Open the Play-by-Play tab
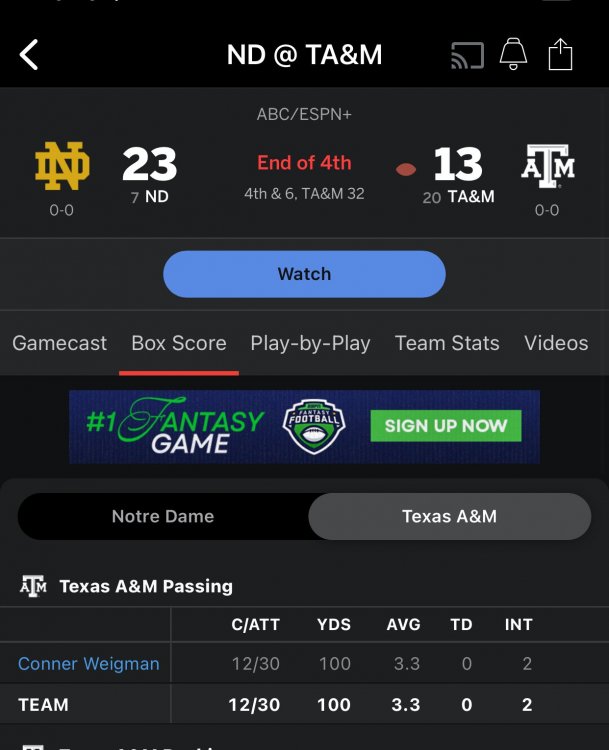Viewport: 609px width, 750px height. pos(310,343)
